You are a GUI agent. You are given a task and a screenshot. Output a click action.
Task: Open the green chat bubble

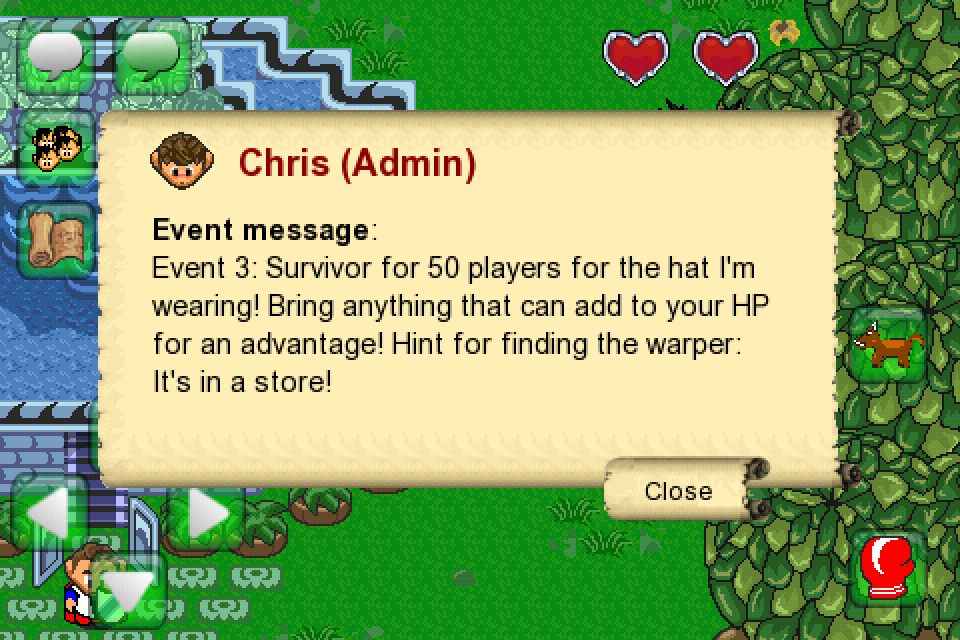click(x=150, y=53)
